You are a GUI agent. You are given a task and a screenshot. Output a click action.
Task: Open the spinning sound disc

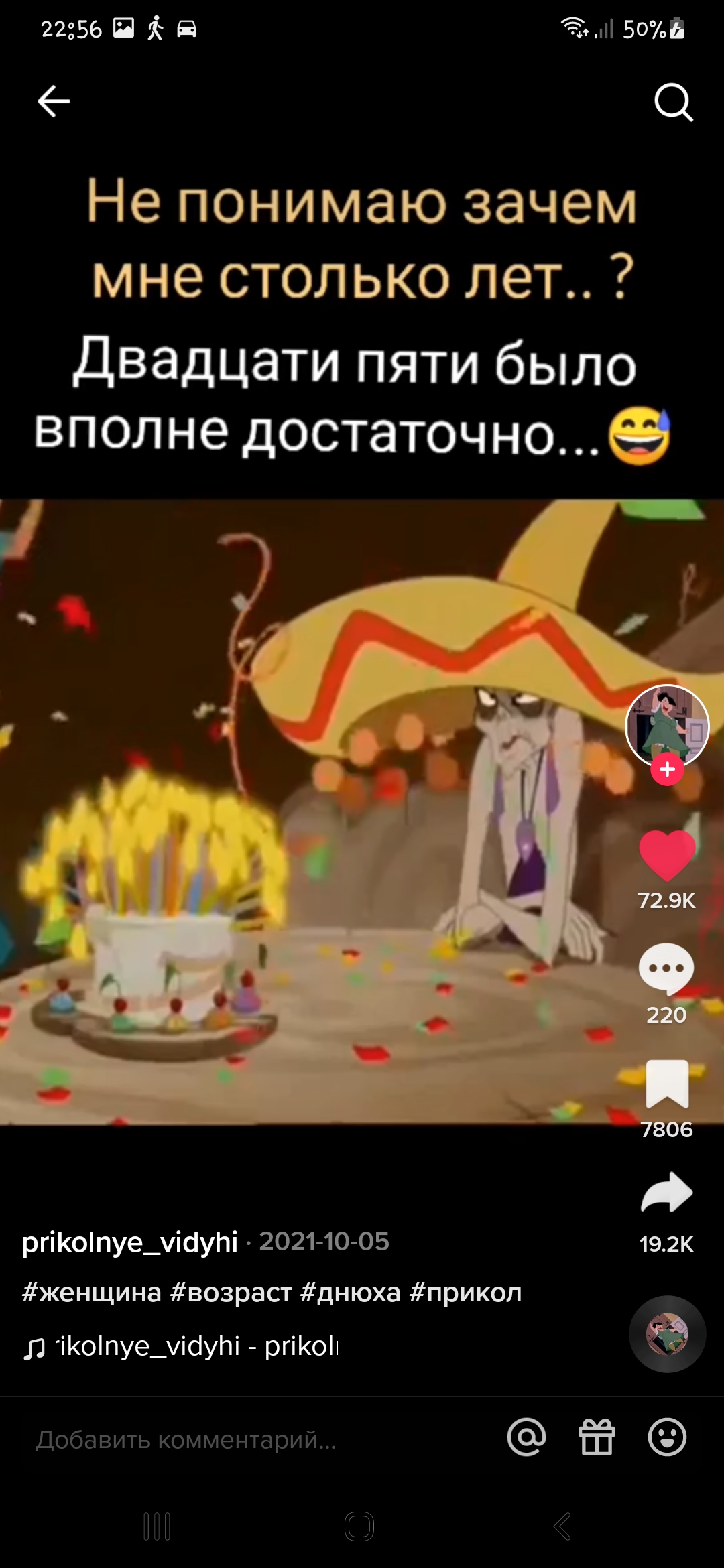[667, 1334]
